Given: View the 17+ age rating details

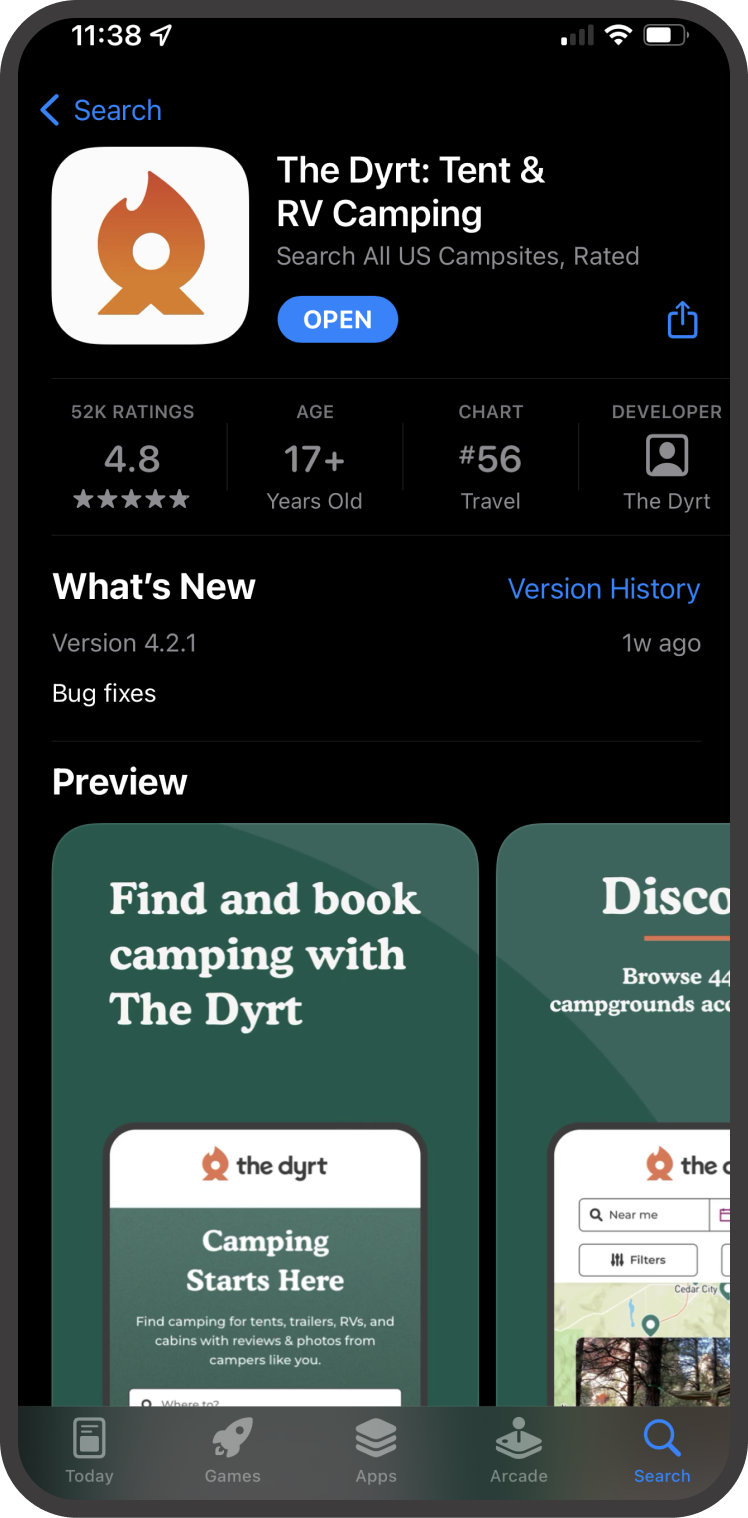Looking at the screenshot, I should click(x=315, y=458).
